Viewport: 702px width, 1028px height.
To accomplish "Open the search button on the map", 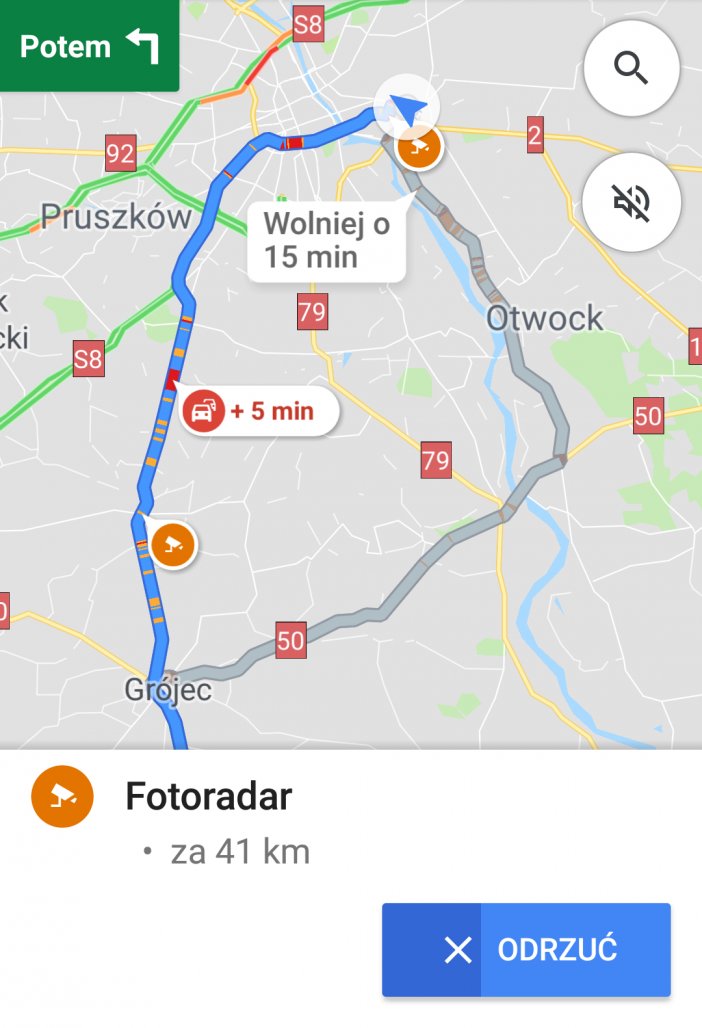I will tap(631, 69).
